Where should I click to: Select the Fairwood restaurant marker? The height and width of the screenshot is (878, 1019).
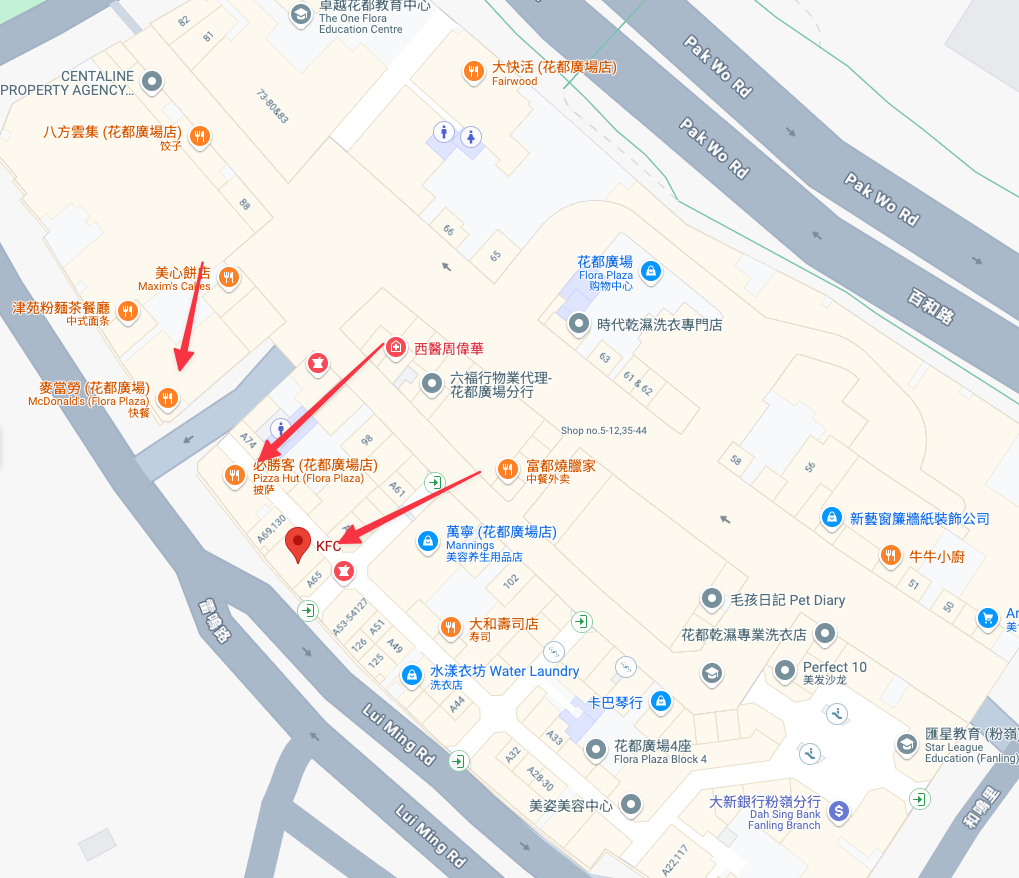pos(473,71)
